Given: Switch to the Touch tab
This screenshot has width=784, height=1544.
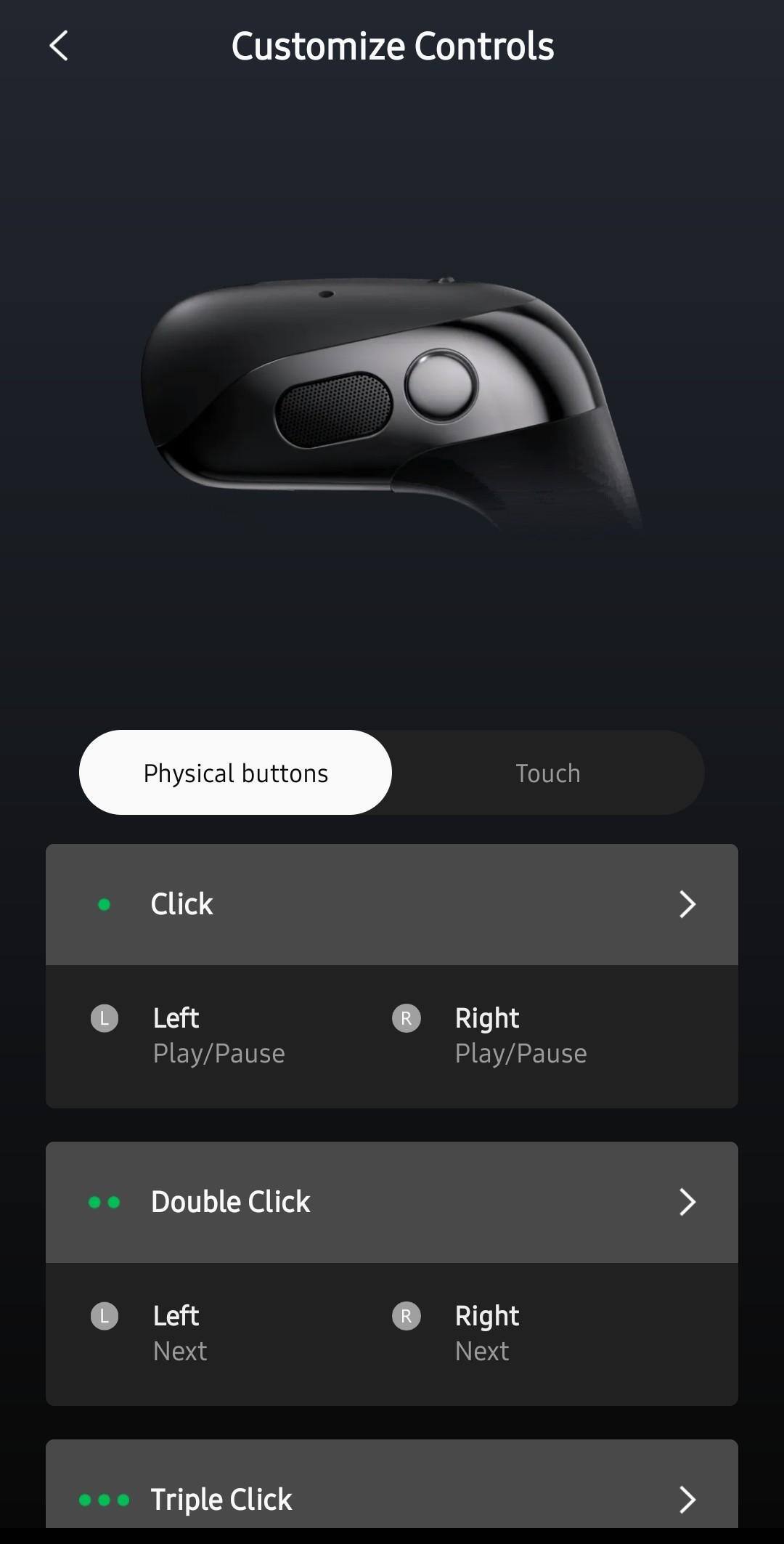Looking at the screenshot, I should (x=548, y=773).
